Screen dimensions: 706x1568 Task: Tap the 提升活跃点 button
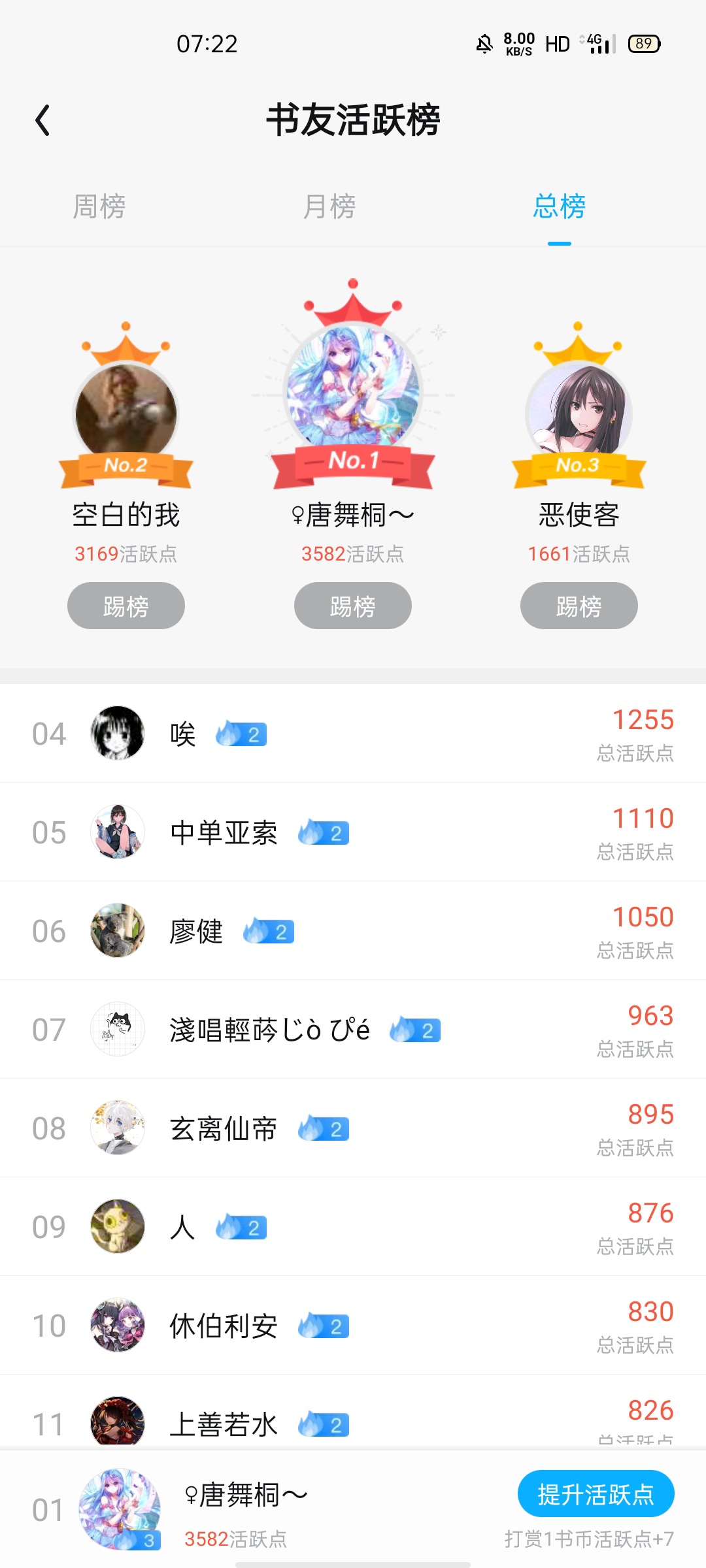click(596, 1494)
